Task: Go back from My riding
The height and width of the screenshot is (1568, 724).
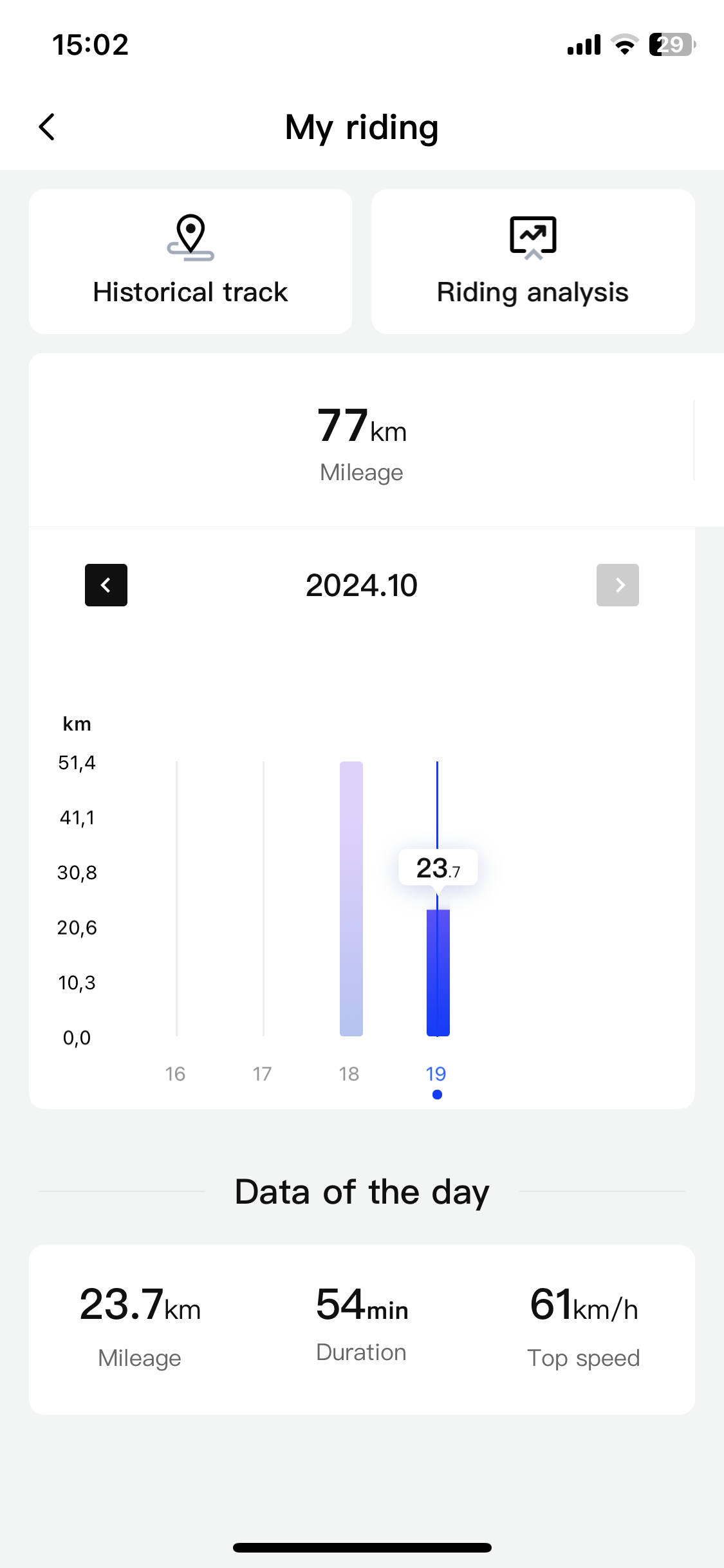Action: click(x=47, y=127)
